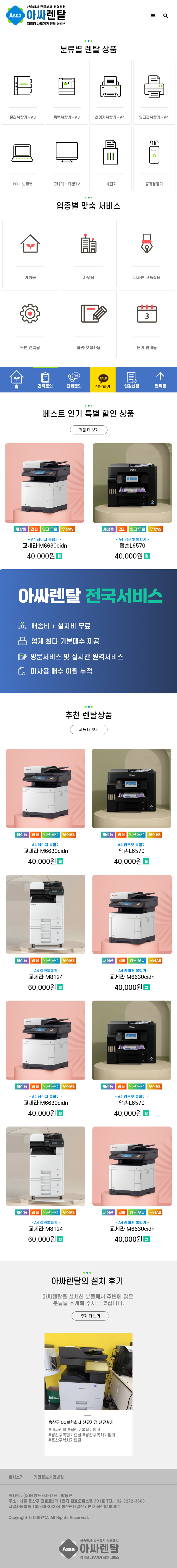Open the 단기 임대용 service tile
177x1568 pixels.
click(x=147, y=323)
